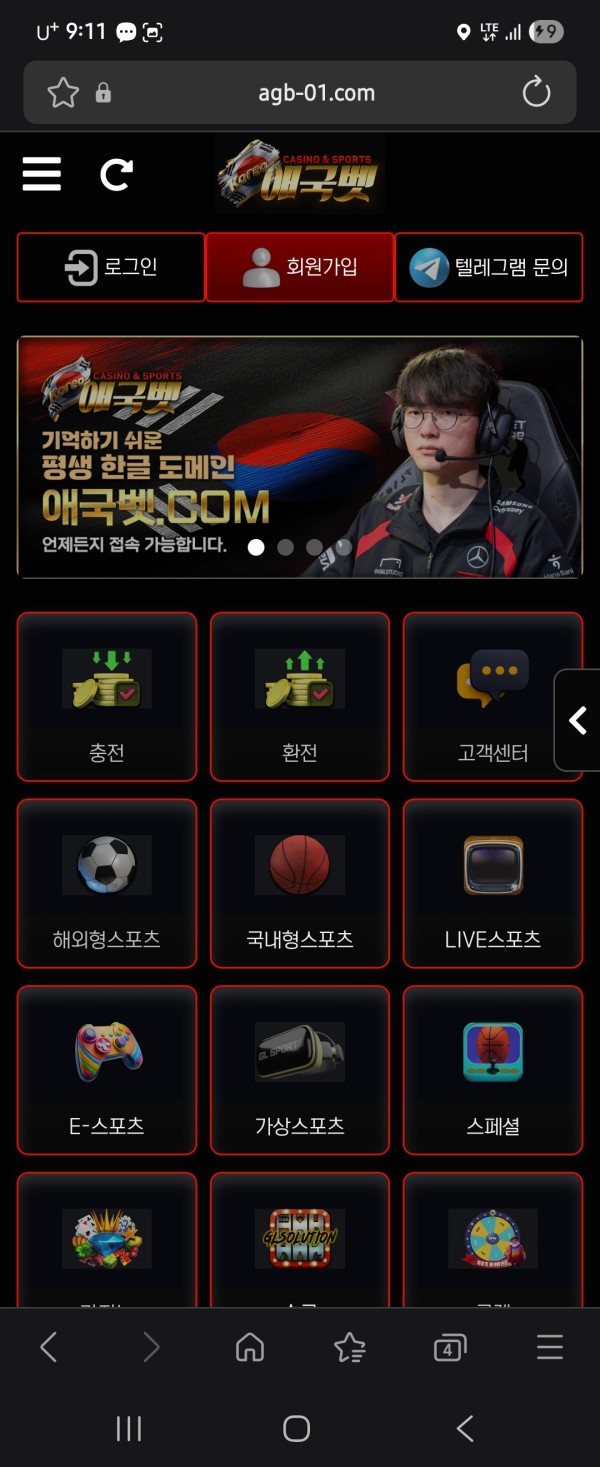Open the hamburger menu
Screen dimensions: 600x1467
click(42, 175)
